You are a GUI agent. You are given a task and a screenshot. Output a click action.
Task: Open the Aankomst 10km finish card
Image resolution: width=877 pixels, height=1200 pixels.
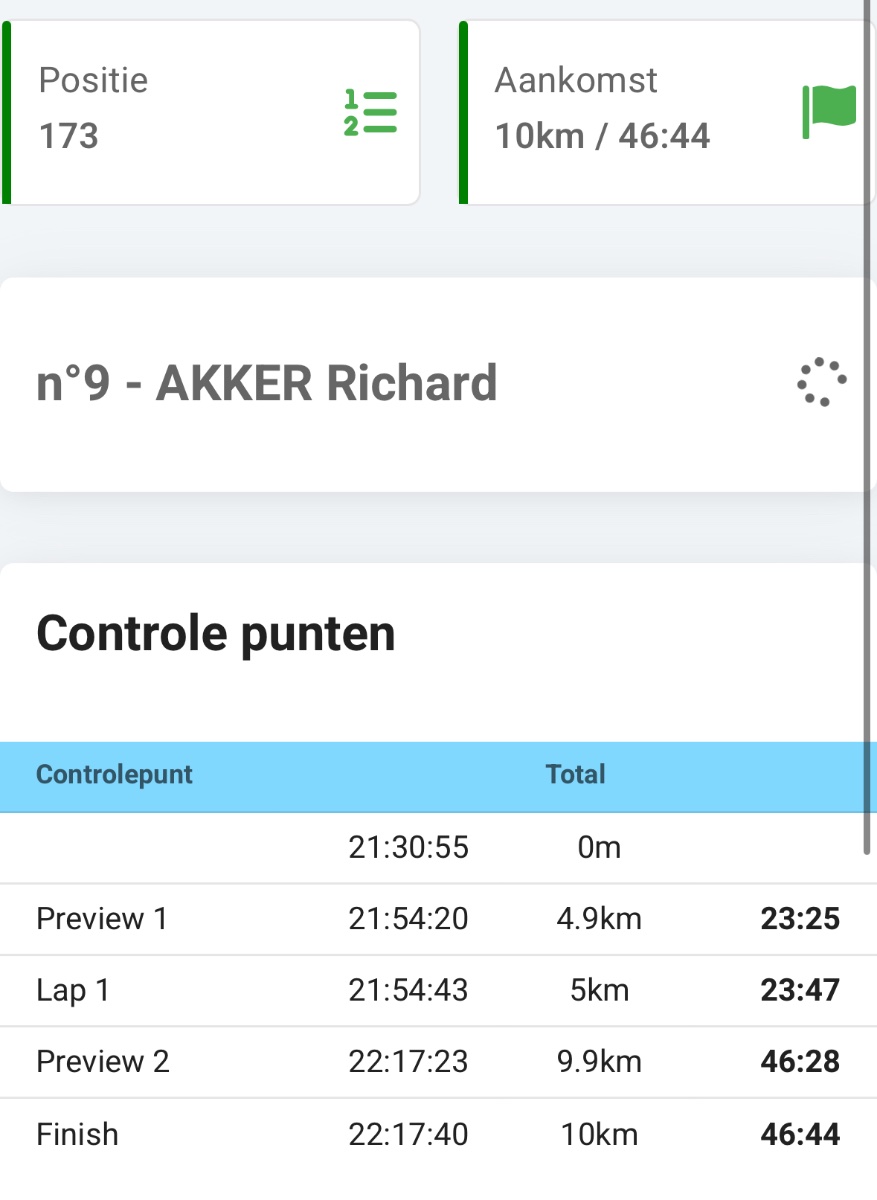666,112
